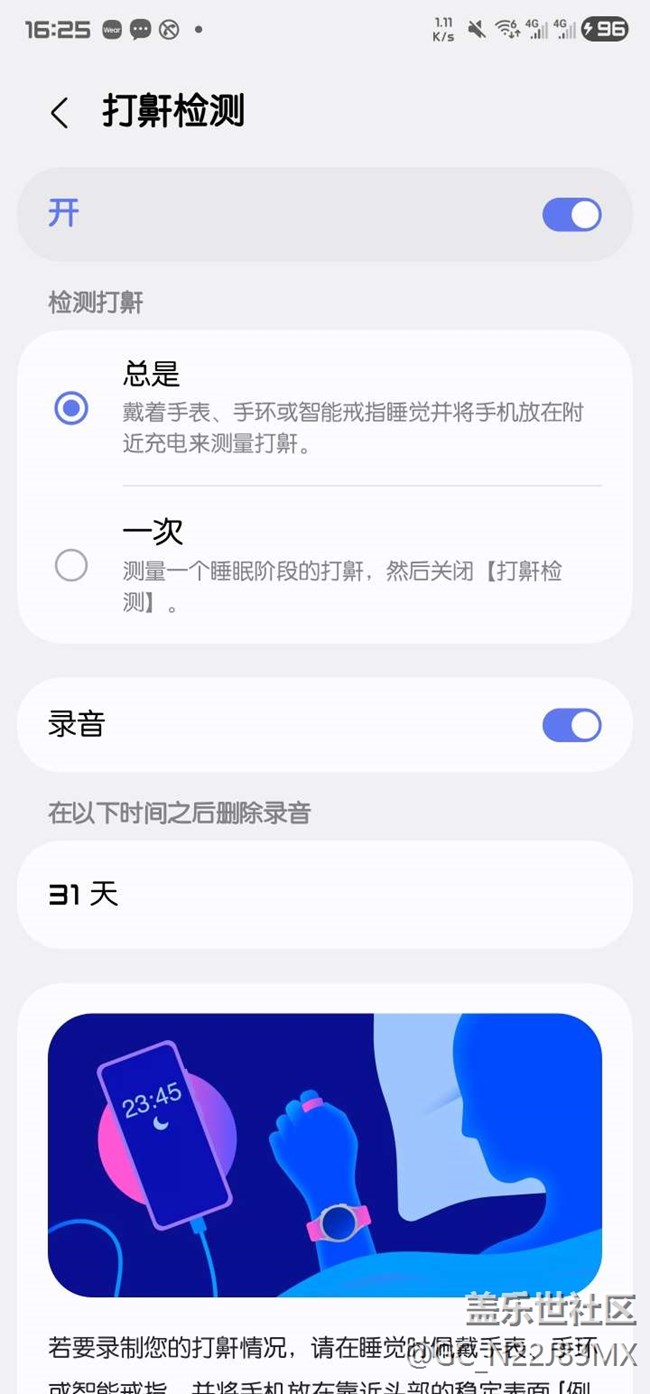Go back from 打鼾检测 page

point(60,113)
